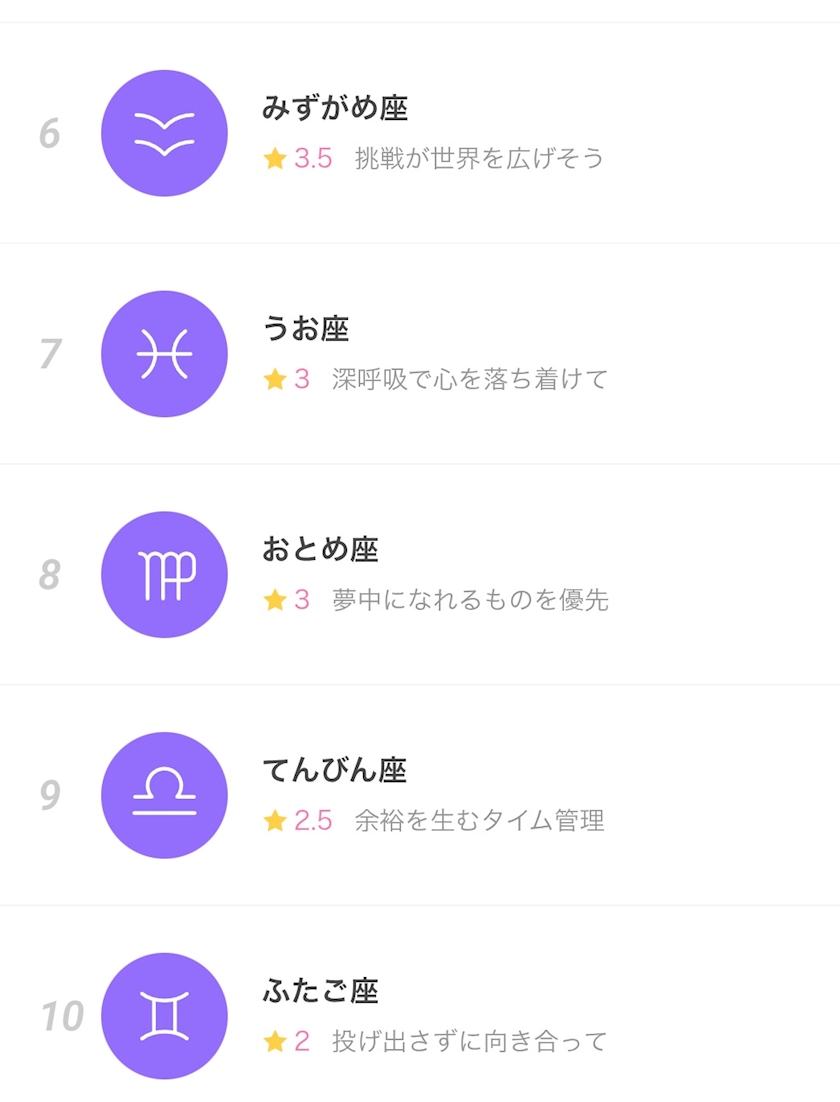Open the てんびん座 horoscope entry
Screen dimensions: 840x1102
420,795
